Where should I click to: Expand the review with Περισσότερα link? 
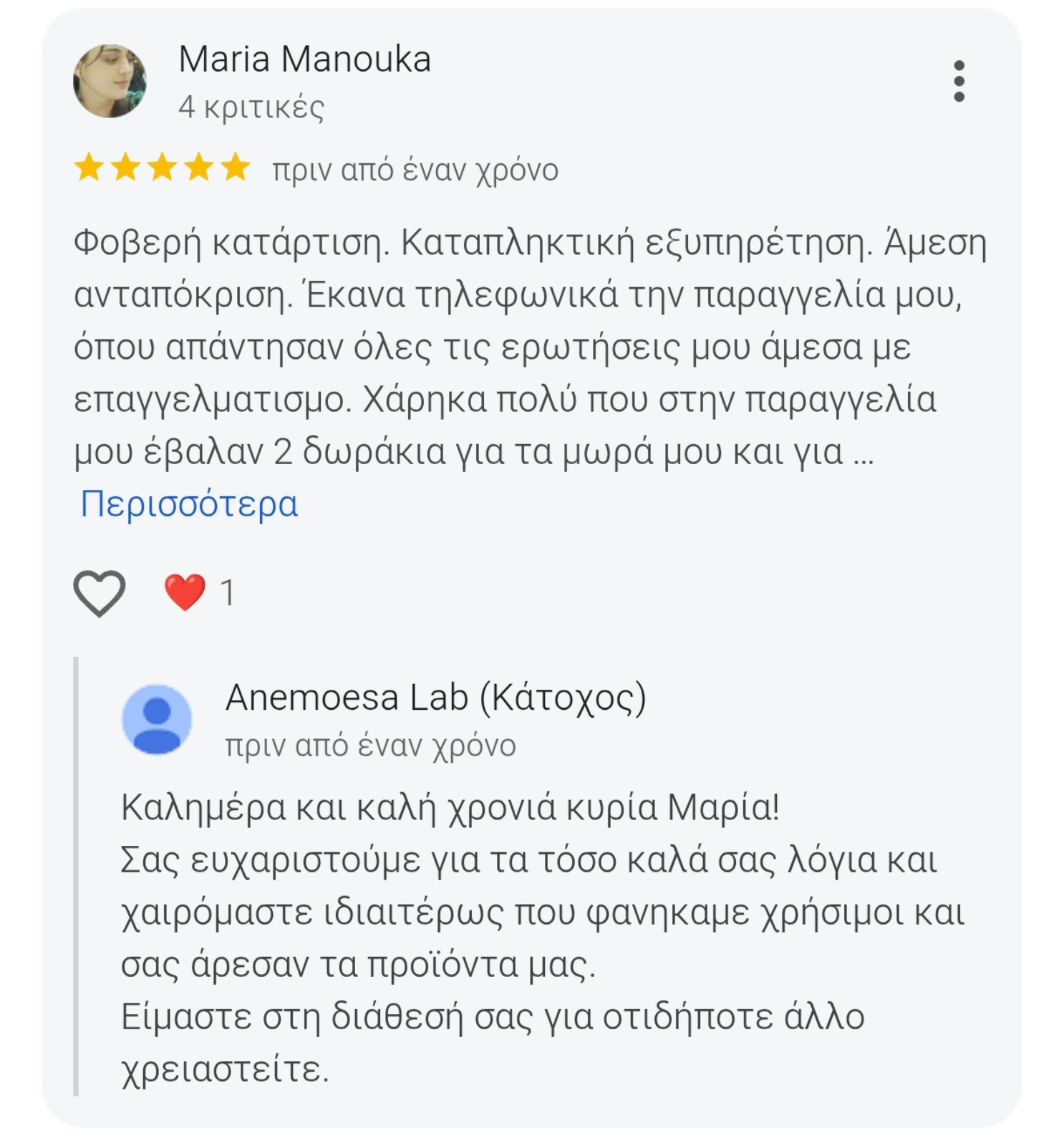click(x=189, y=504)
